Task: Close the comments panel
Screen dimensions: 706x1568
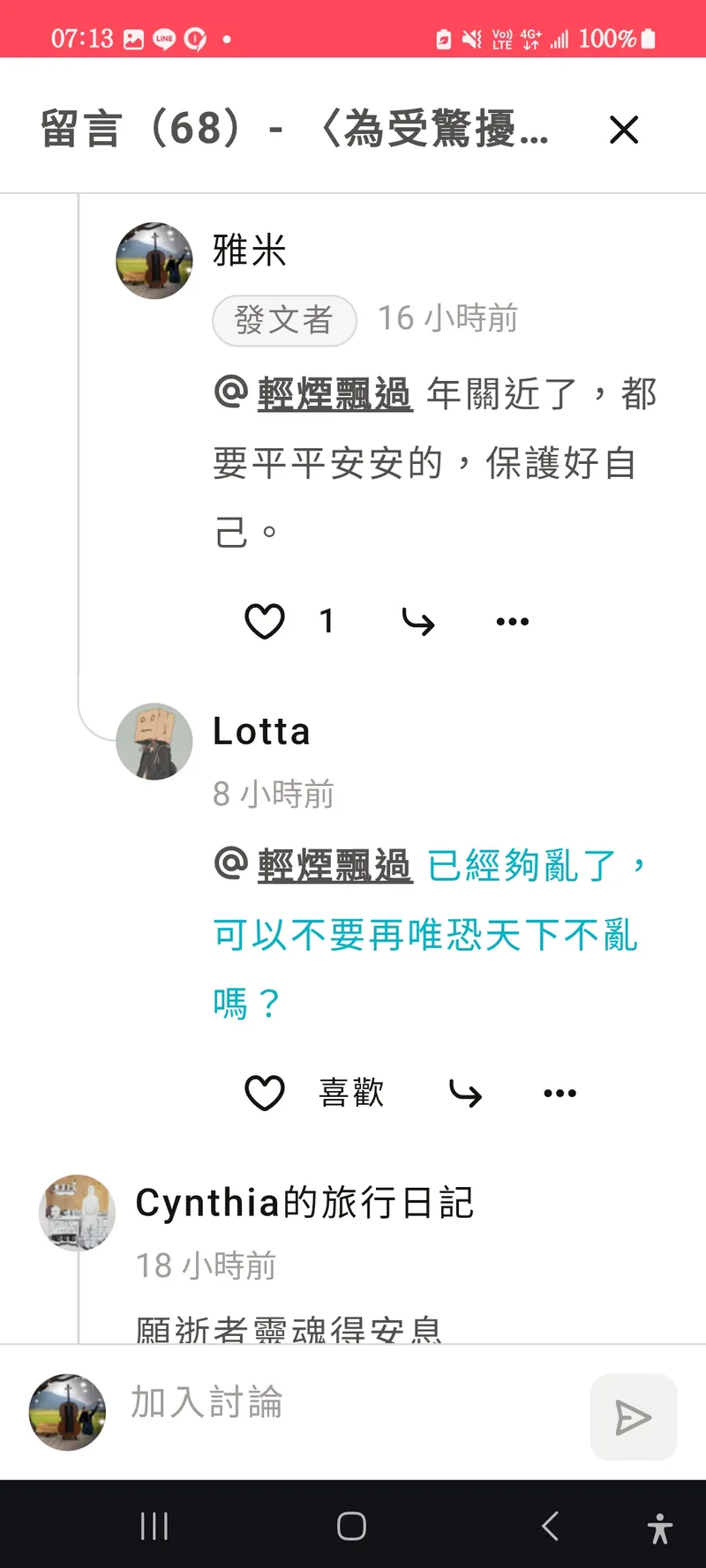Action: coord(624,131)
